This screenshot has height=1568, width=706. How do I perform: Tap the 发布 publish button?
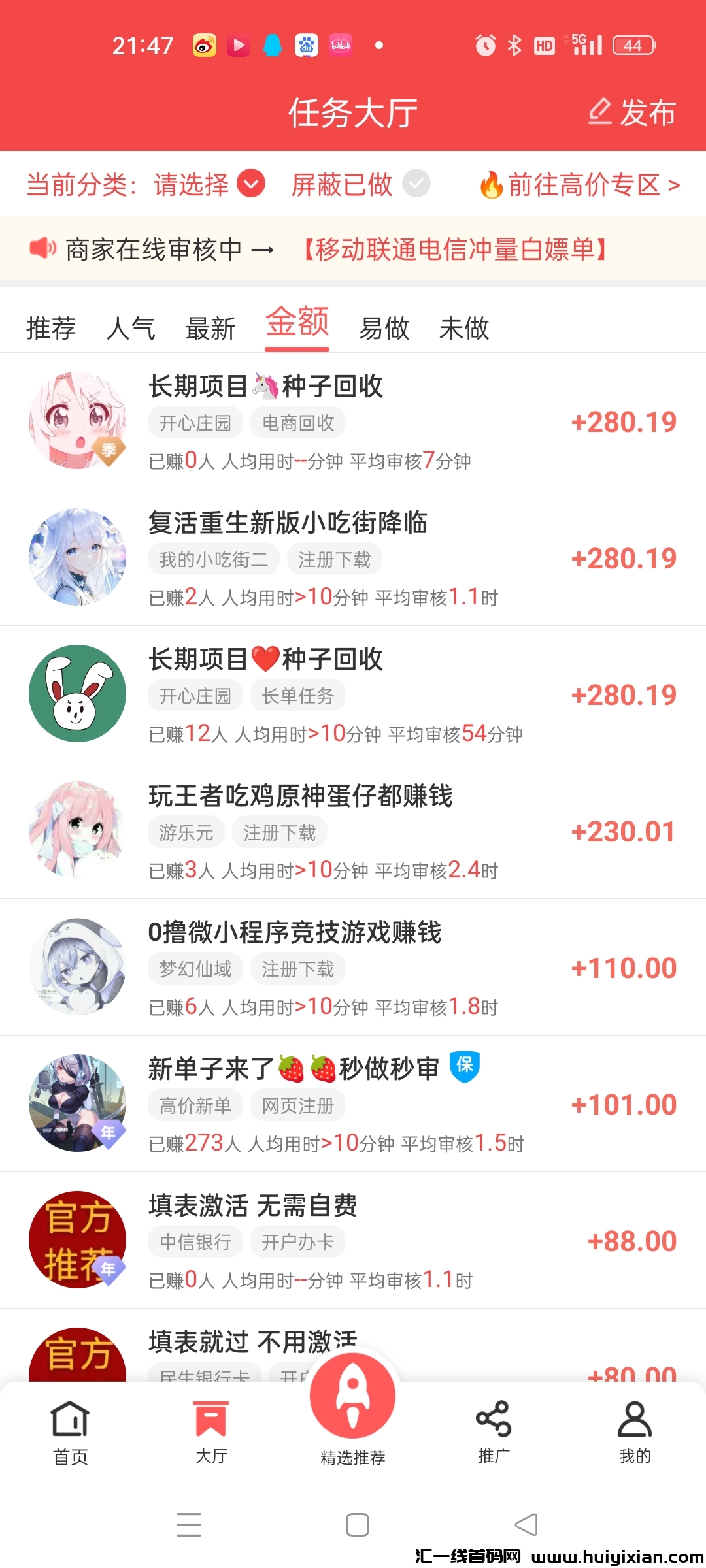coord(632,112)
